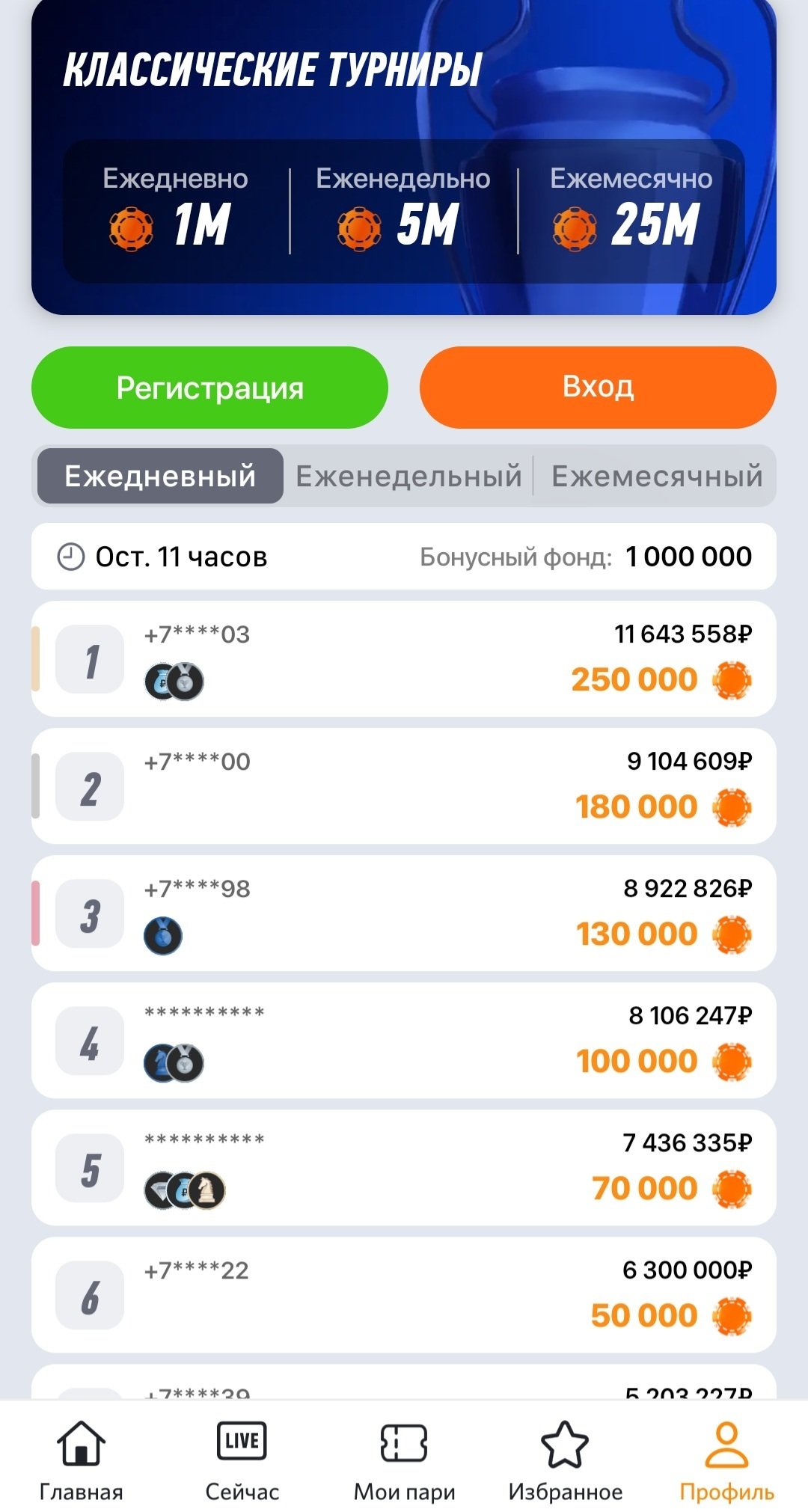This screenshot has width=808, height=1512.
Task: Tap the orange Вход button
Action: point(598,388)
